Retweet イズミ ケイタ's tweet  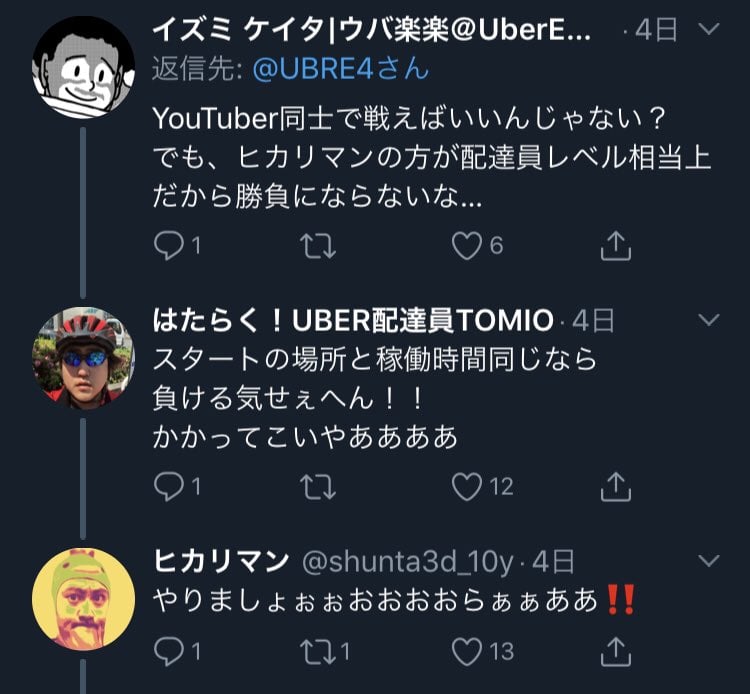click(317, 245)
